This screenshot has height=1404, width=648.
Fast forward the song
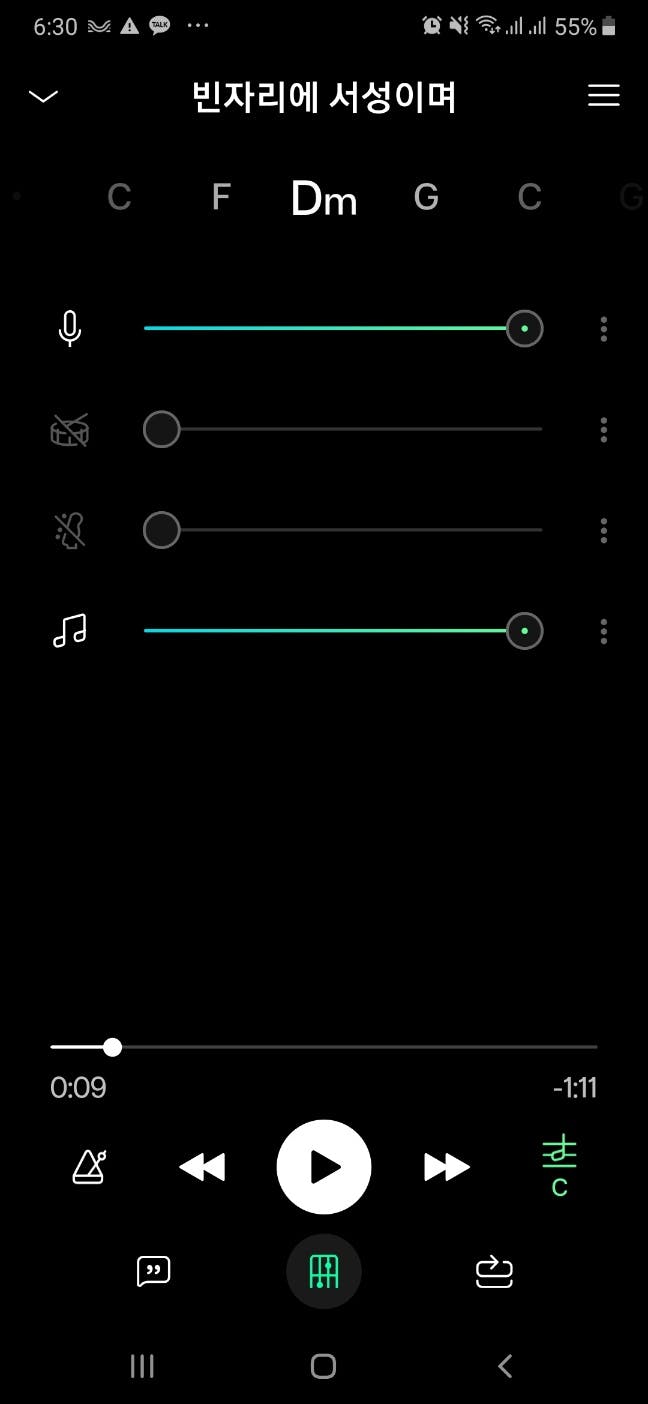pyautogui.click(x=446, y=1167)
